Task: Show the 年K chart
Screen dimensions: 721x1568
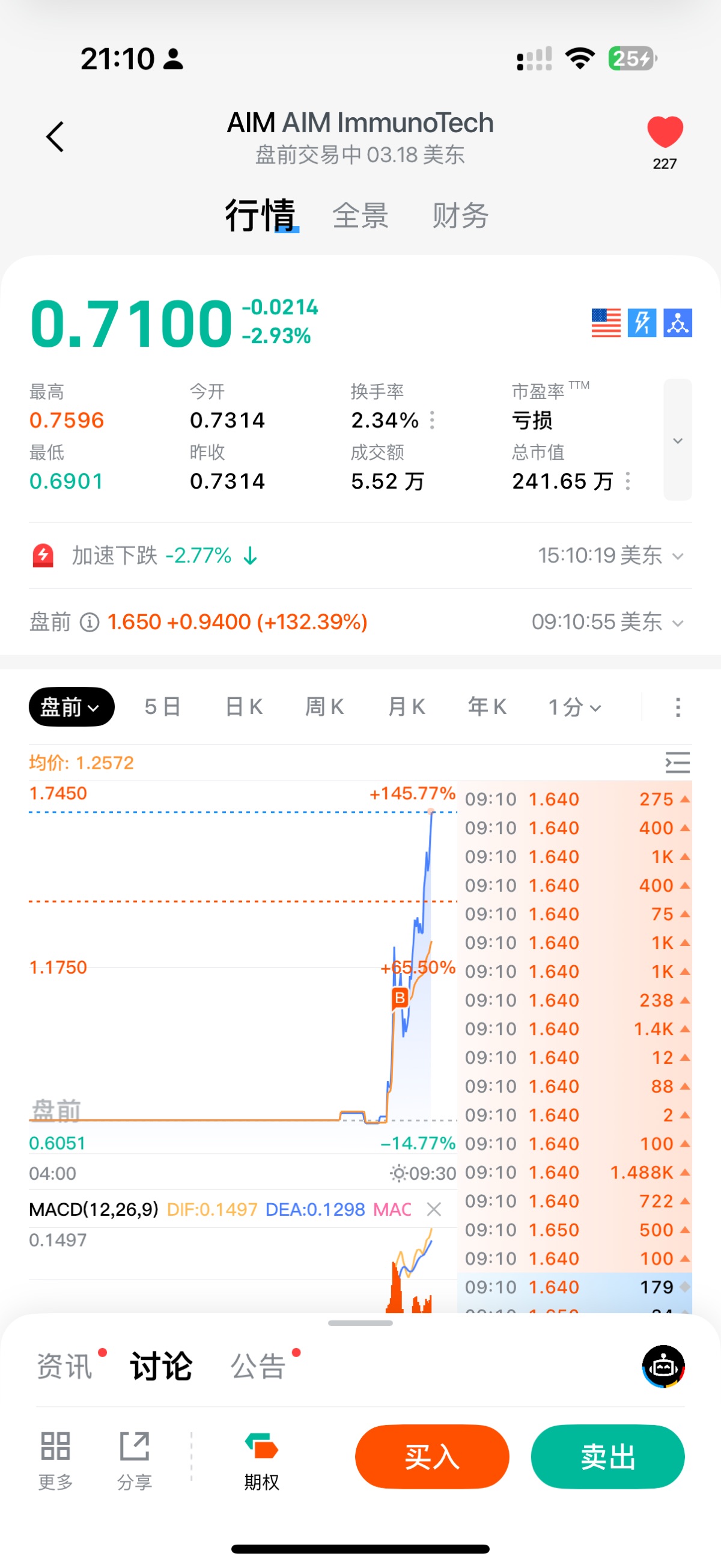Action: pyautogui.click(x=487, y=707)
